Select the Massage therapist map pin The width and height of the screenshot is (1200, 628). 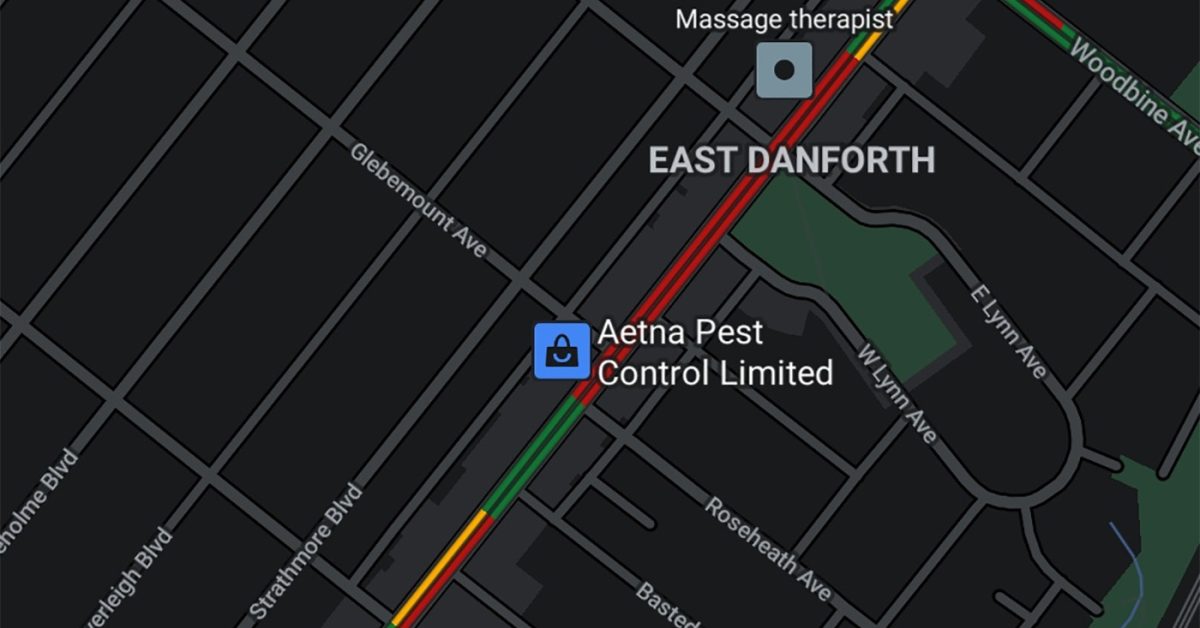point(784,70)
